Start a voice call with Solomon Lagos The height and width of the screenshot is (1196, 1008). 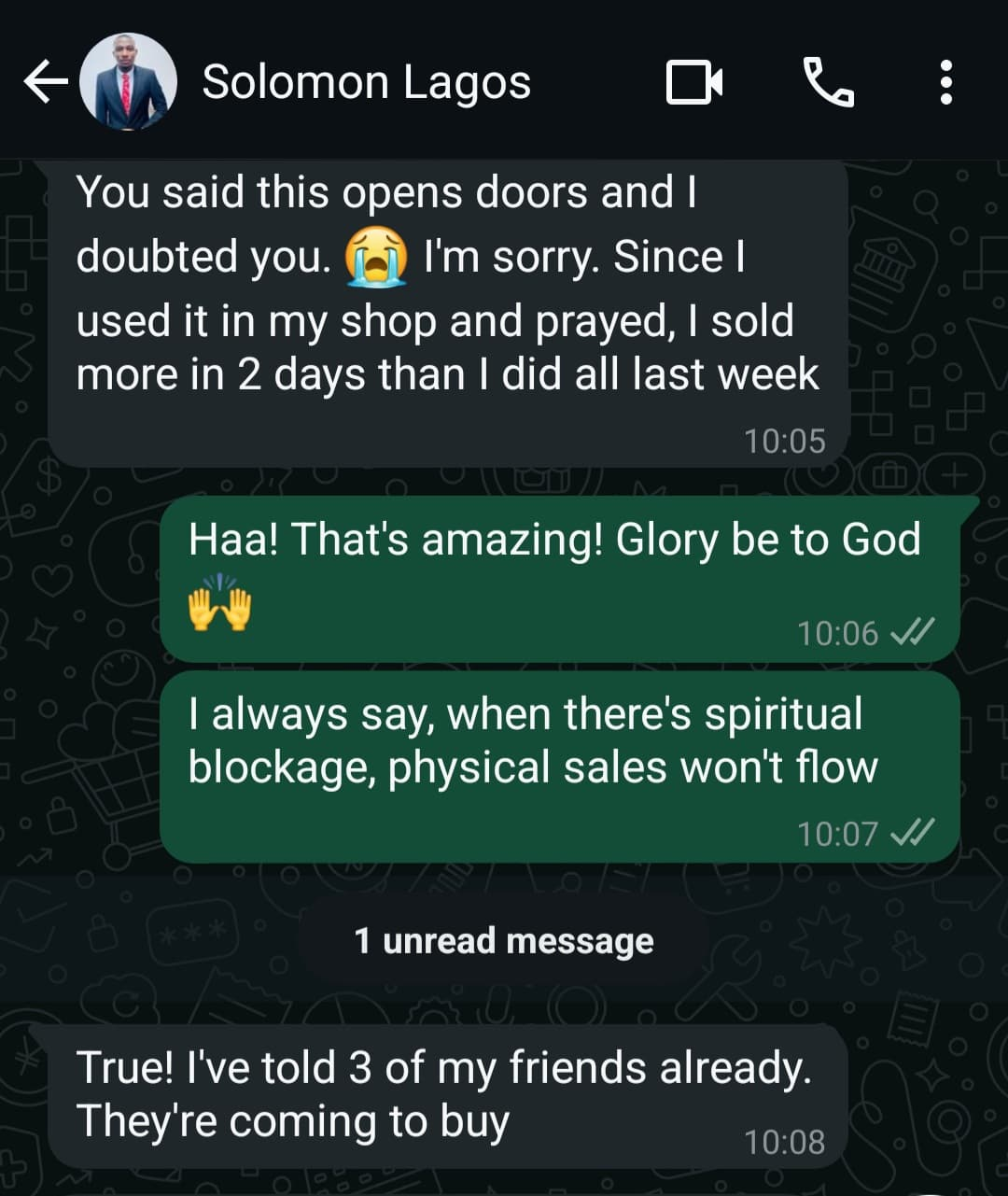tap(828, 82)
